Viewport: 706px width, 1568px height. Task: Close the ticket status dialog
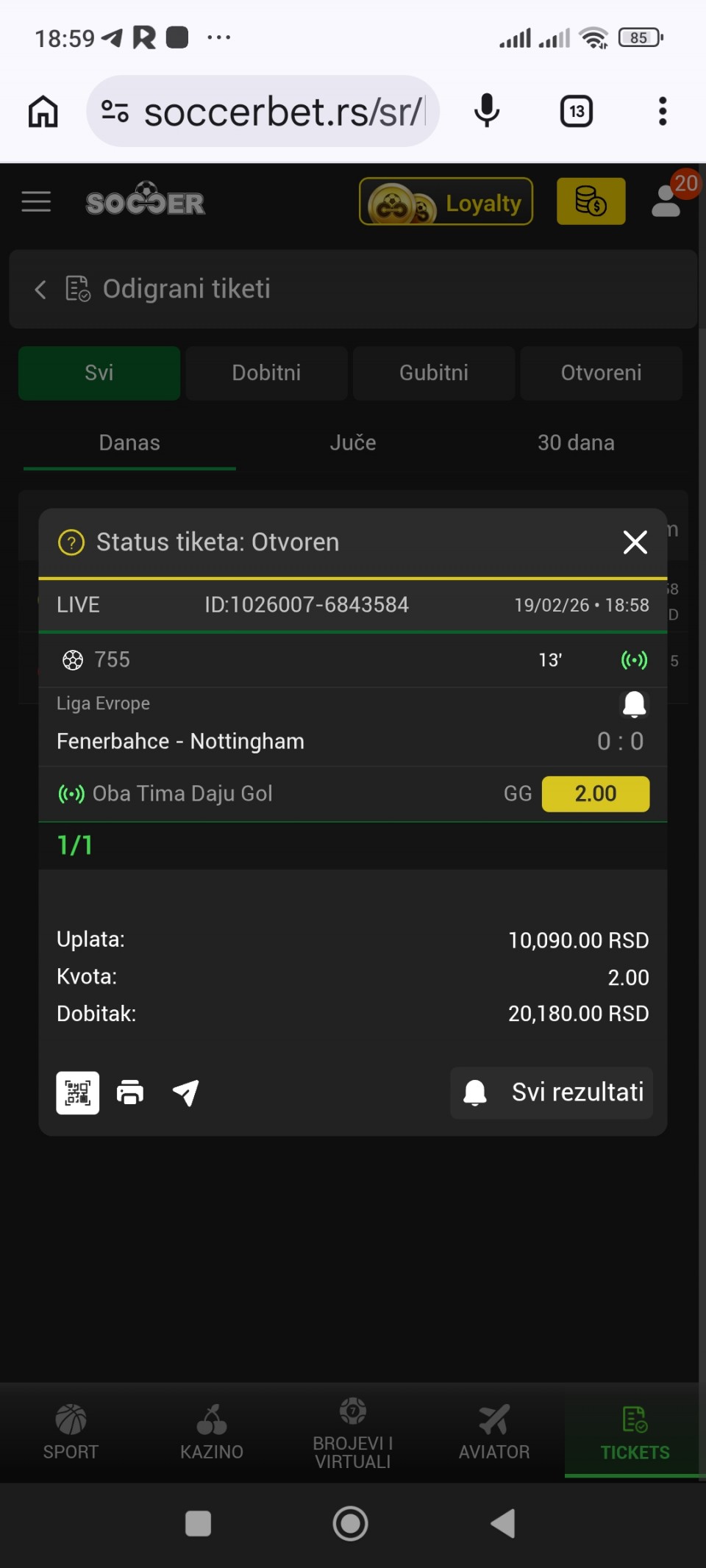pyautogui.click(x=635, y=543)
